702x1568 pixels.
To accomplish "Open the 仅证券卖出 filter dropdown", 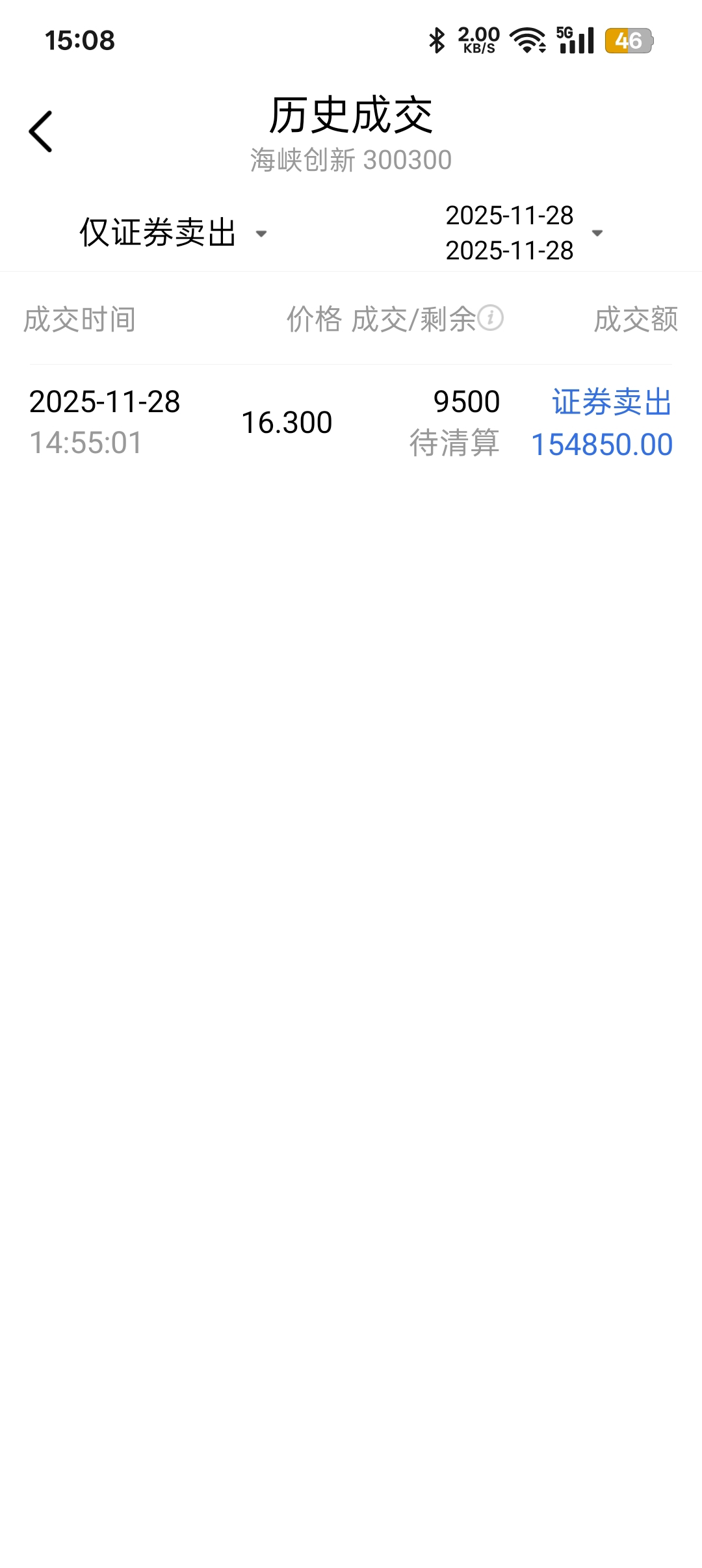I will (173, 233).
